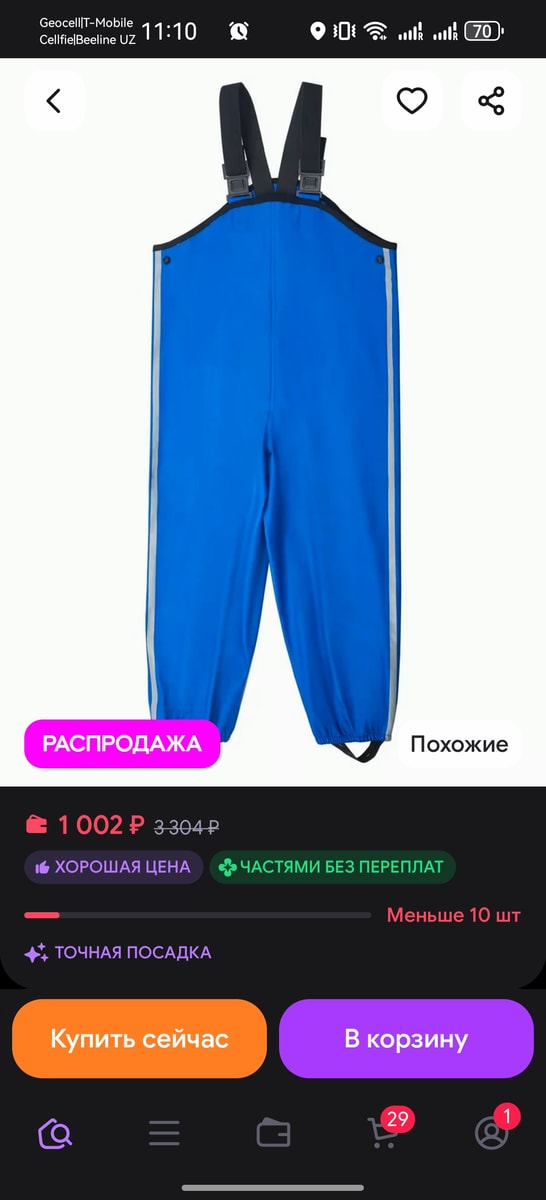The width and height of the screenshot is (546, 1200).
Task: Open the ХОРОШАЯ ЦЕНА chip
Action: [114, 867]
